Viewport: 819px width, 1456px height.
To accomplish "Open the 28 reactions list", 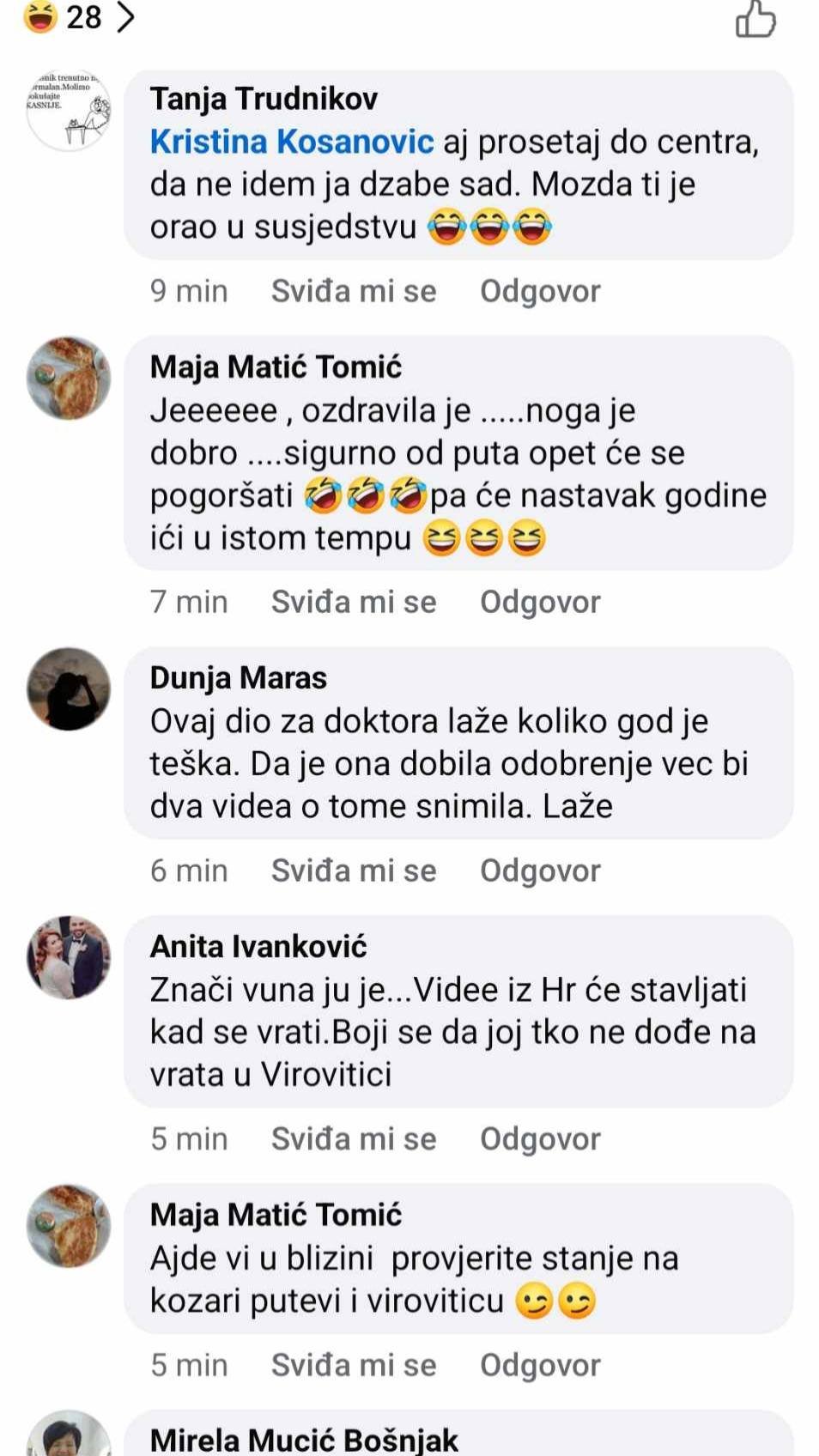I will pos(79,16).
